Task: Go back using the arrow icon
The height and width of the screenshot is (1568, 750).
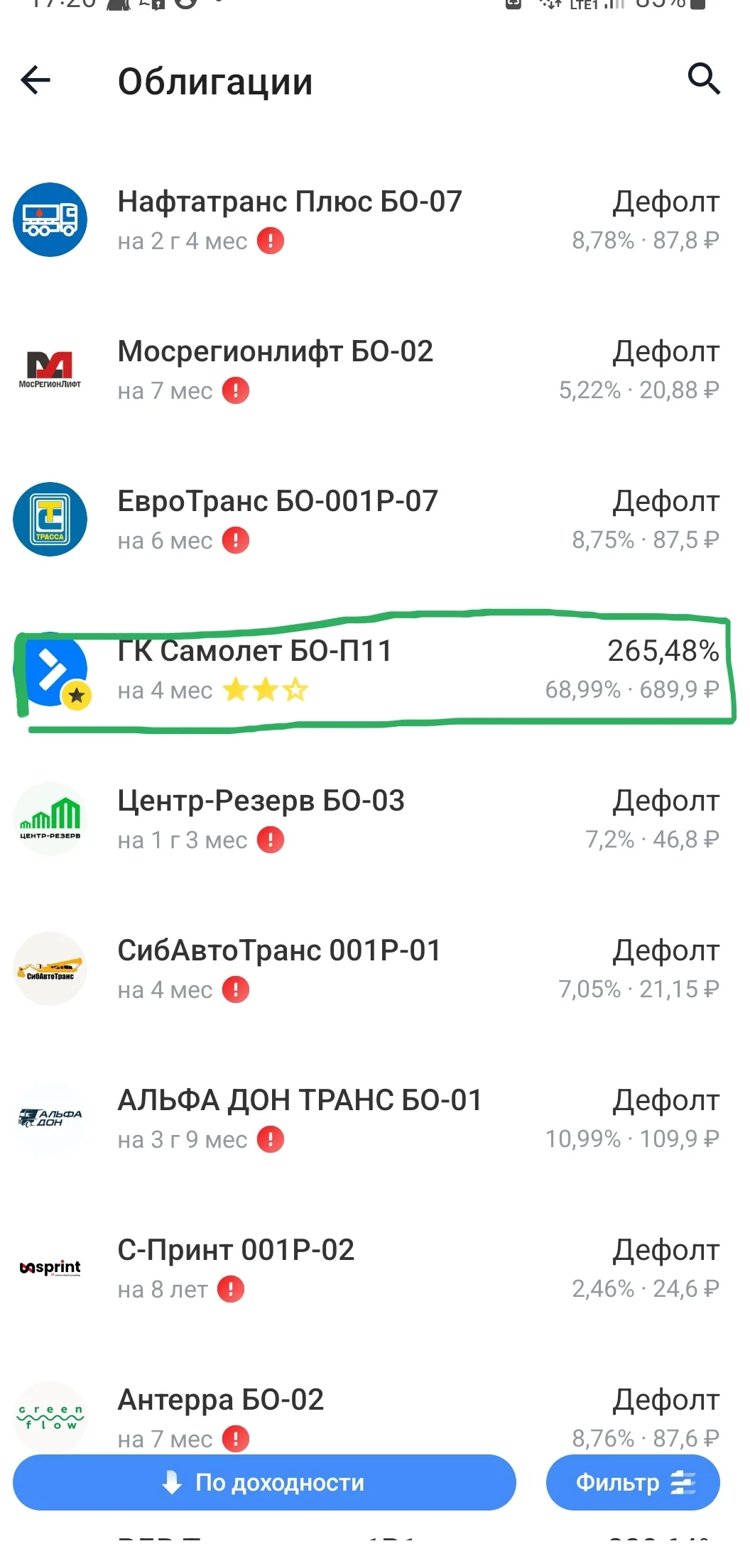Action: tap(36, 80)
